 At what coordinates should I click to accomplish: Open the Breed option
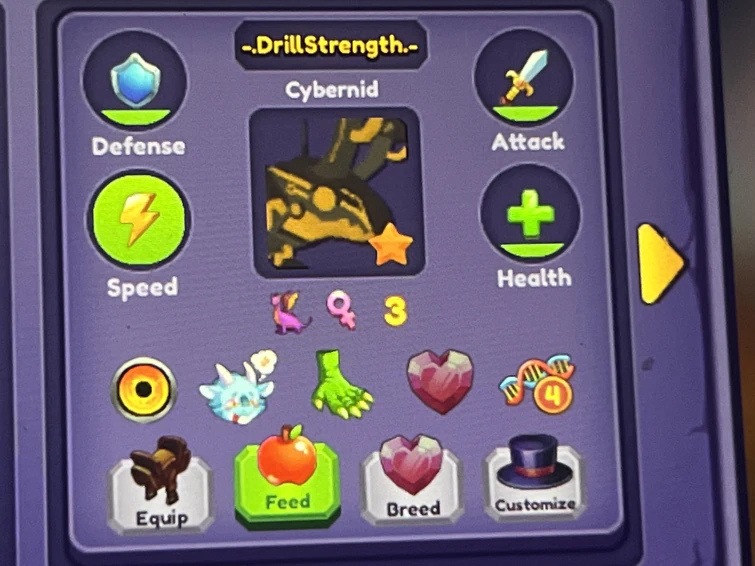[412, 486]
